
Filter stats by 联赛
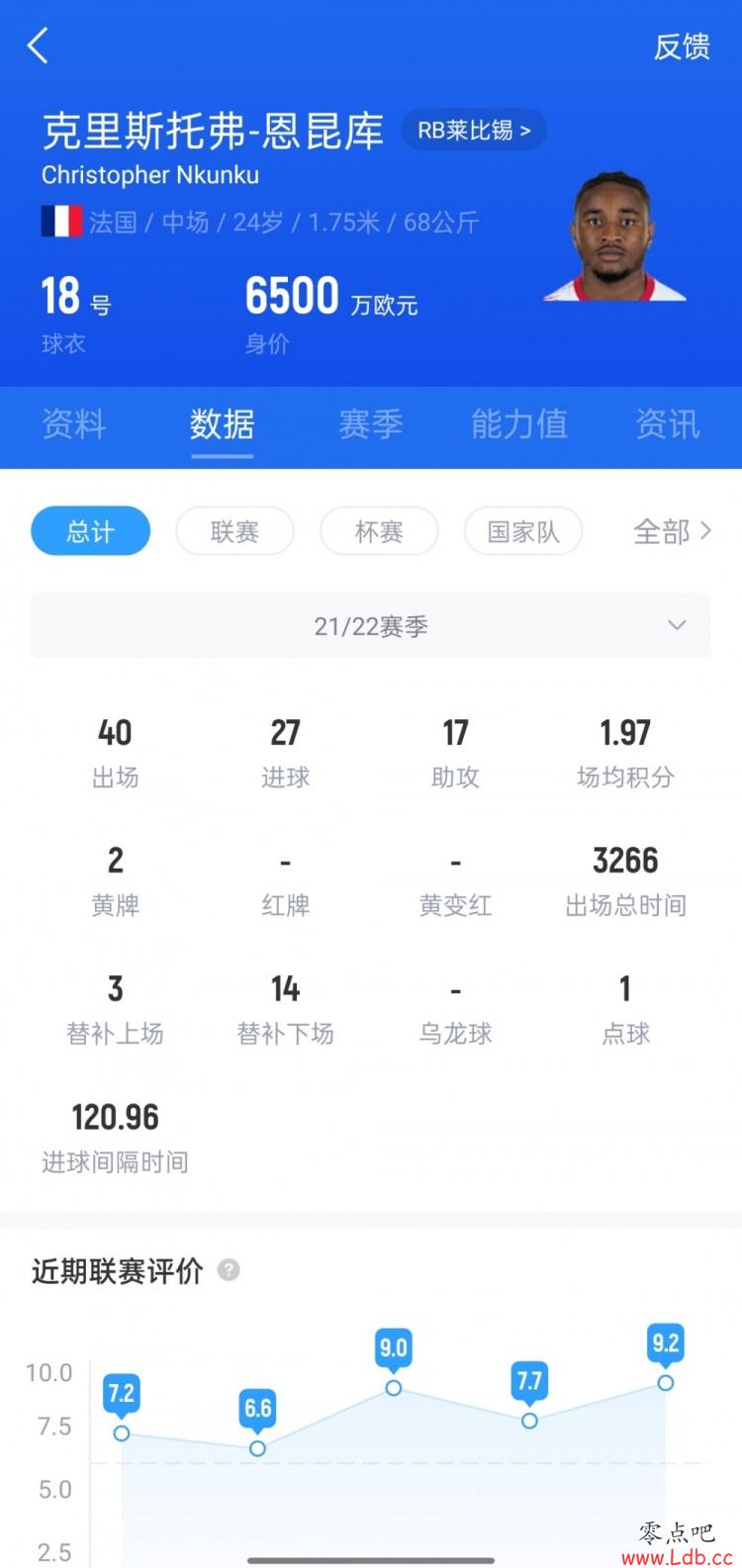[234, 531]
